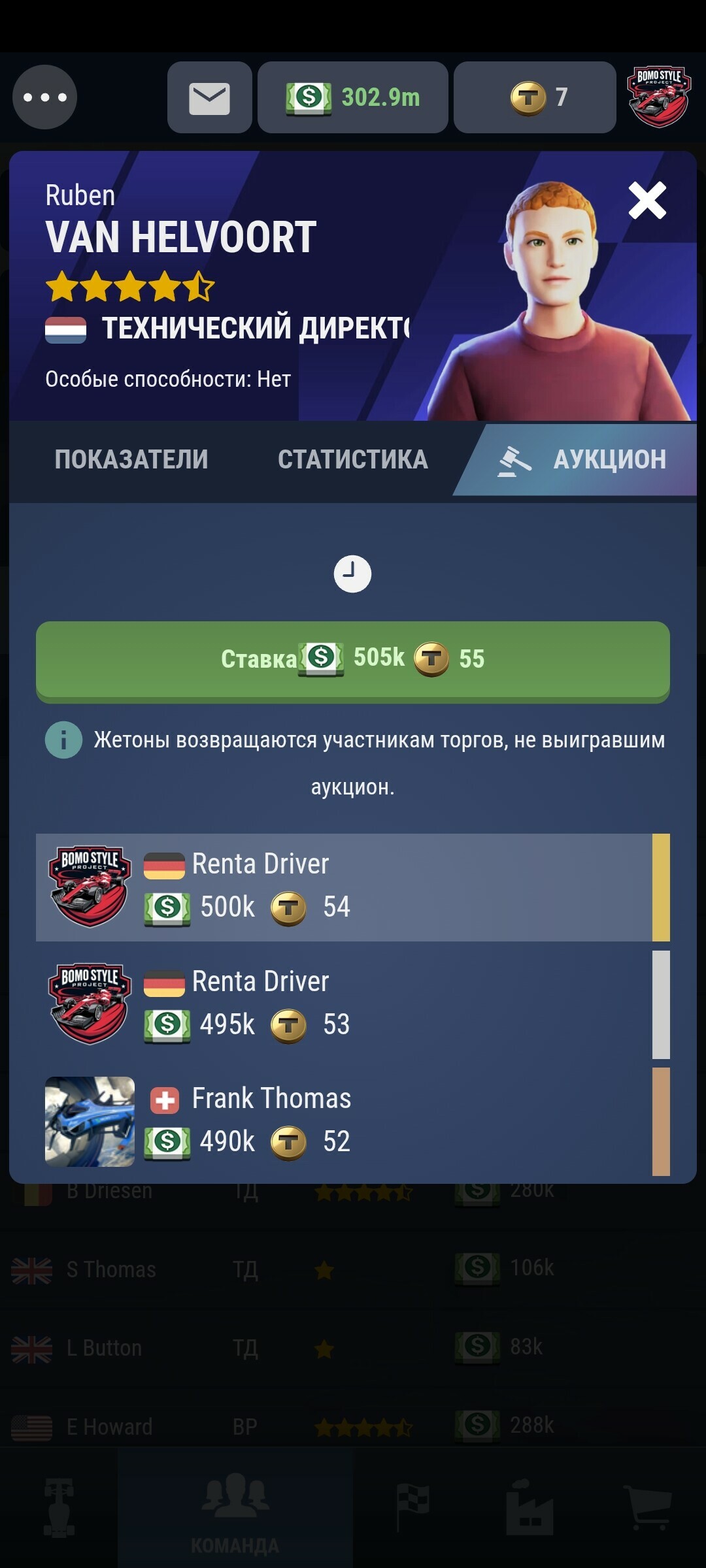Open Renta Driver's 500k bid row
This screenshot has height=1568, width=706.
pyautogui.click(x=353, y=887)
